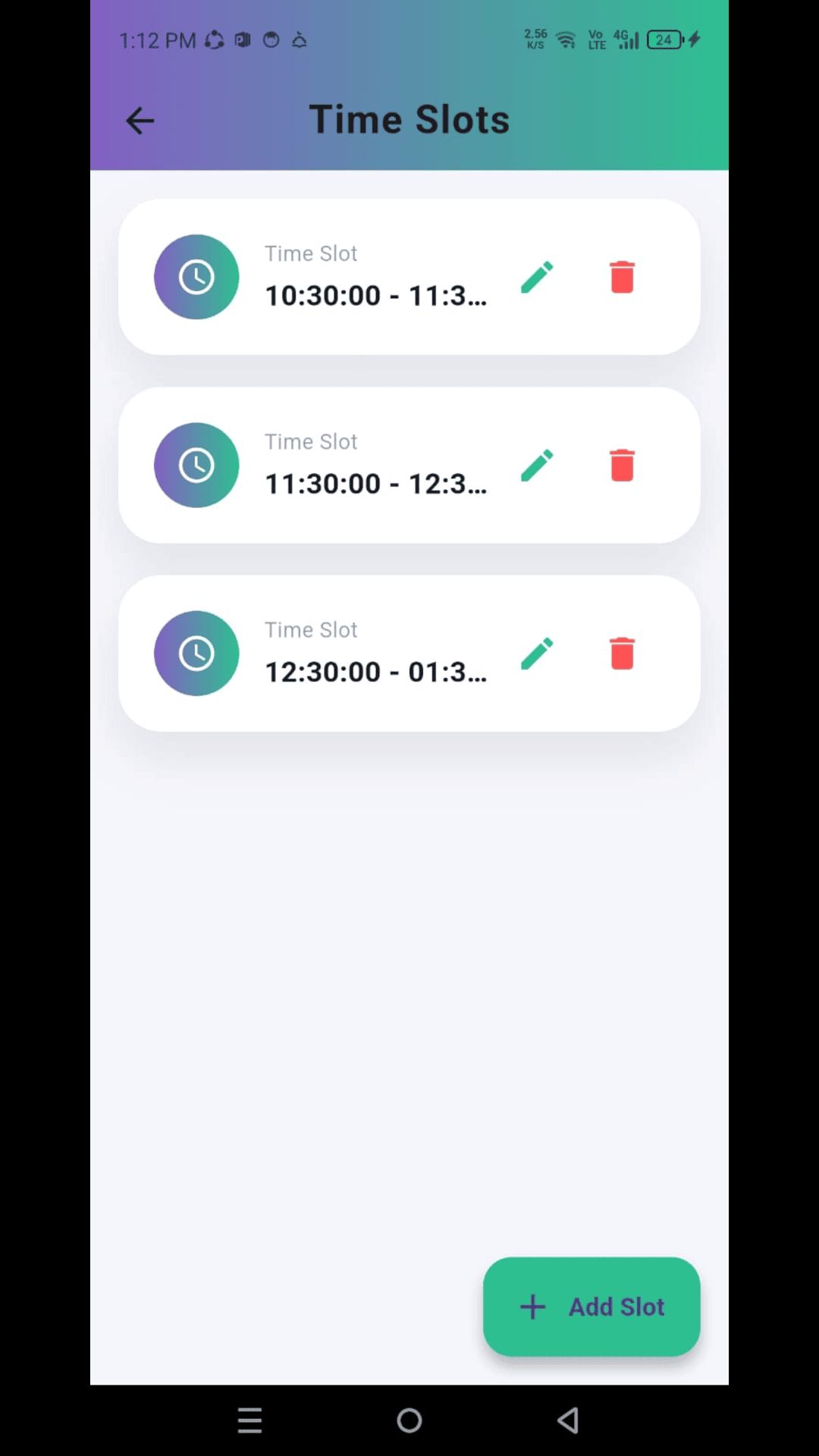Delete the 11:30:00 time slot

click(x=622, y=465)
